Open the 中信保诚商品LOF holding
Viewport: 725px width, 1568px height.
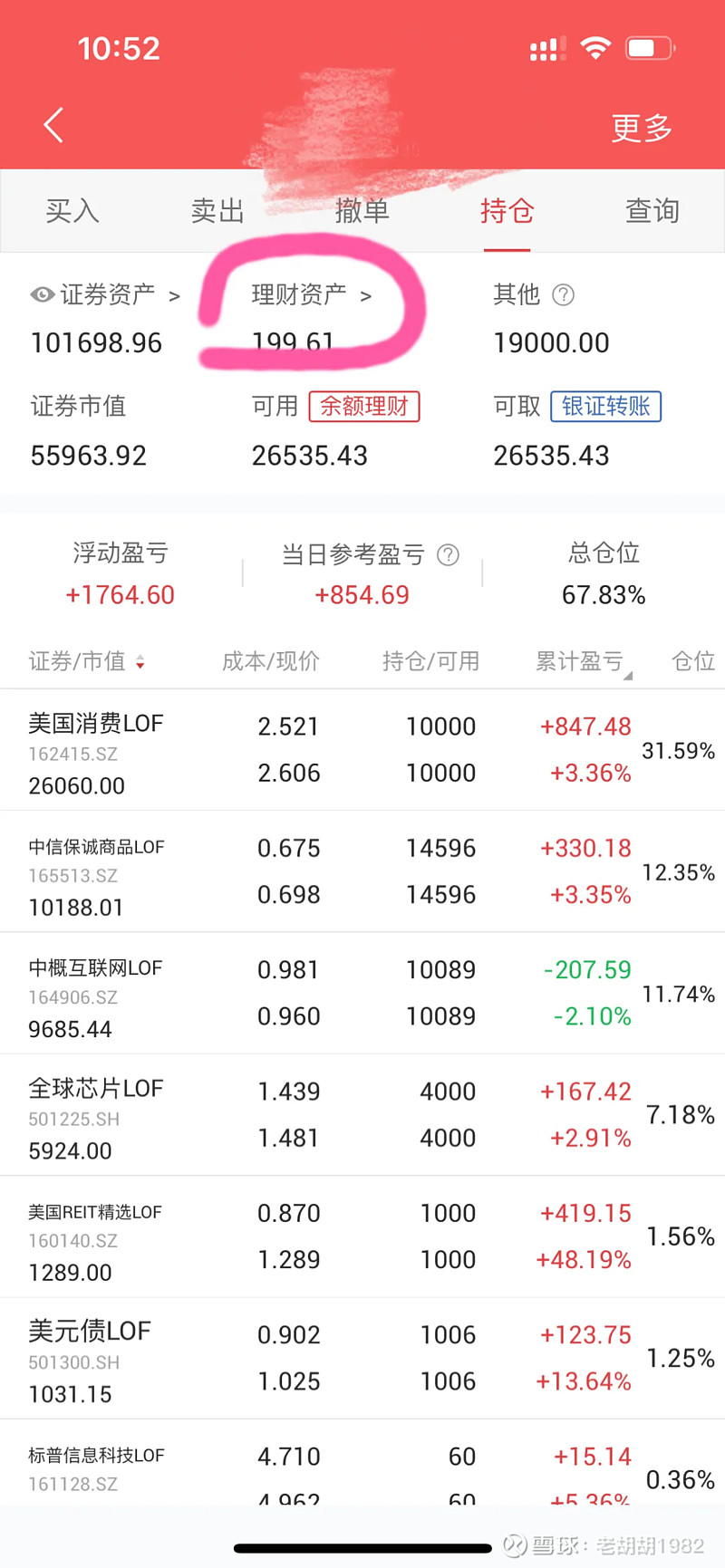[x=362, y=871]
